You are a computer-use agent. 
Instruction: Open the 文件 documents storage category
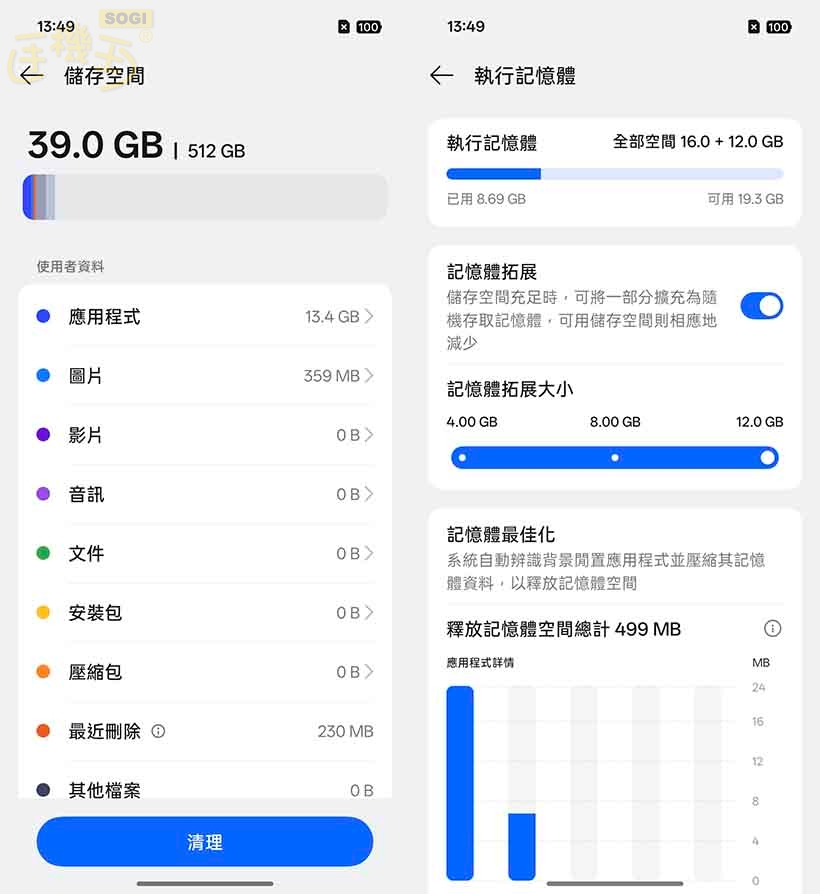(x=205, y=553)
